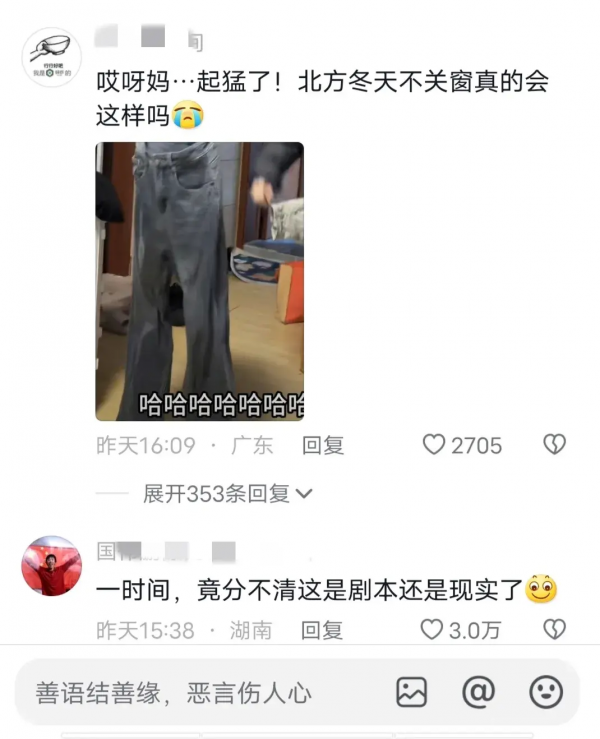This screenshot has width=600, height=739.
Task: Reply to the 广东 comment posted 昨天16:09
Action: click(322, 445)
